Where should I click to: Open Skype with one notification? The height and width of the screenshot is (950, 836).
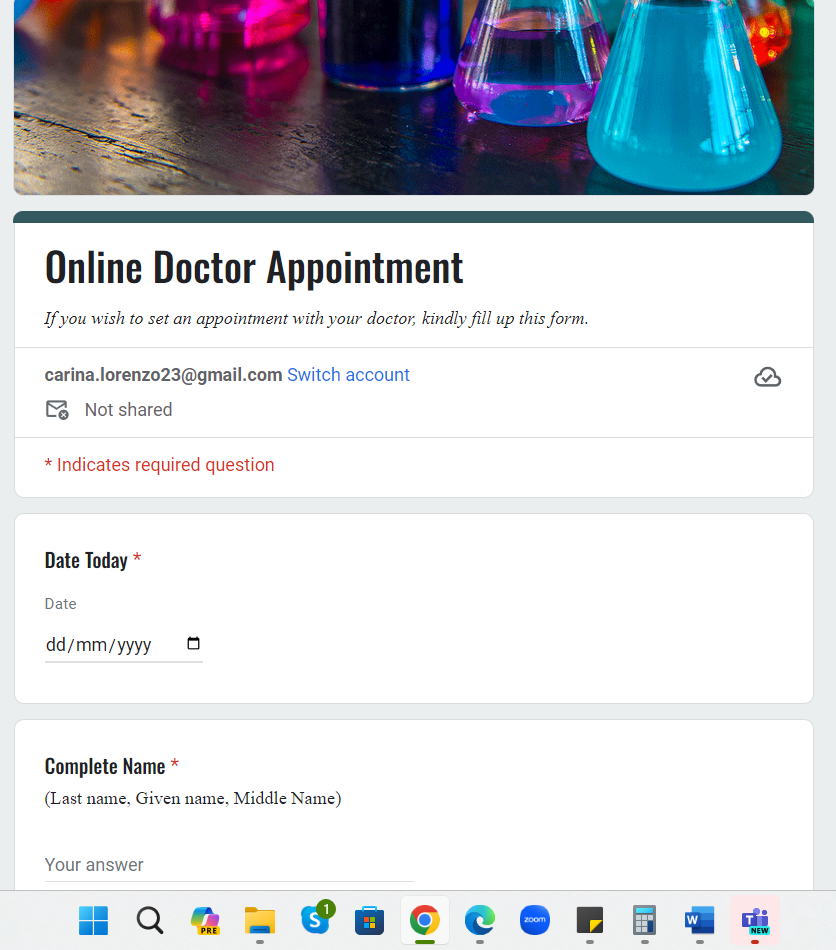(x=315, y=919)
